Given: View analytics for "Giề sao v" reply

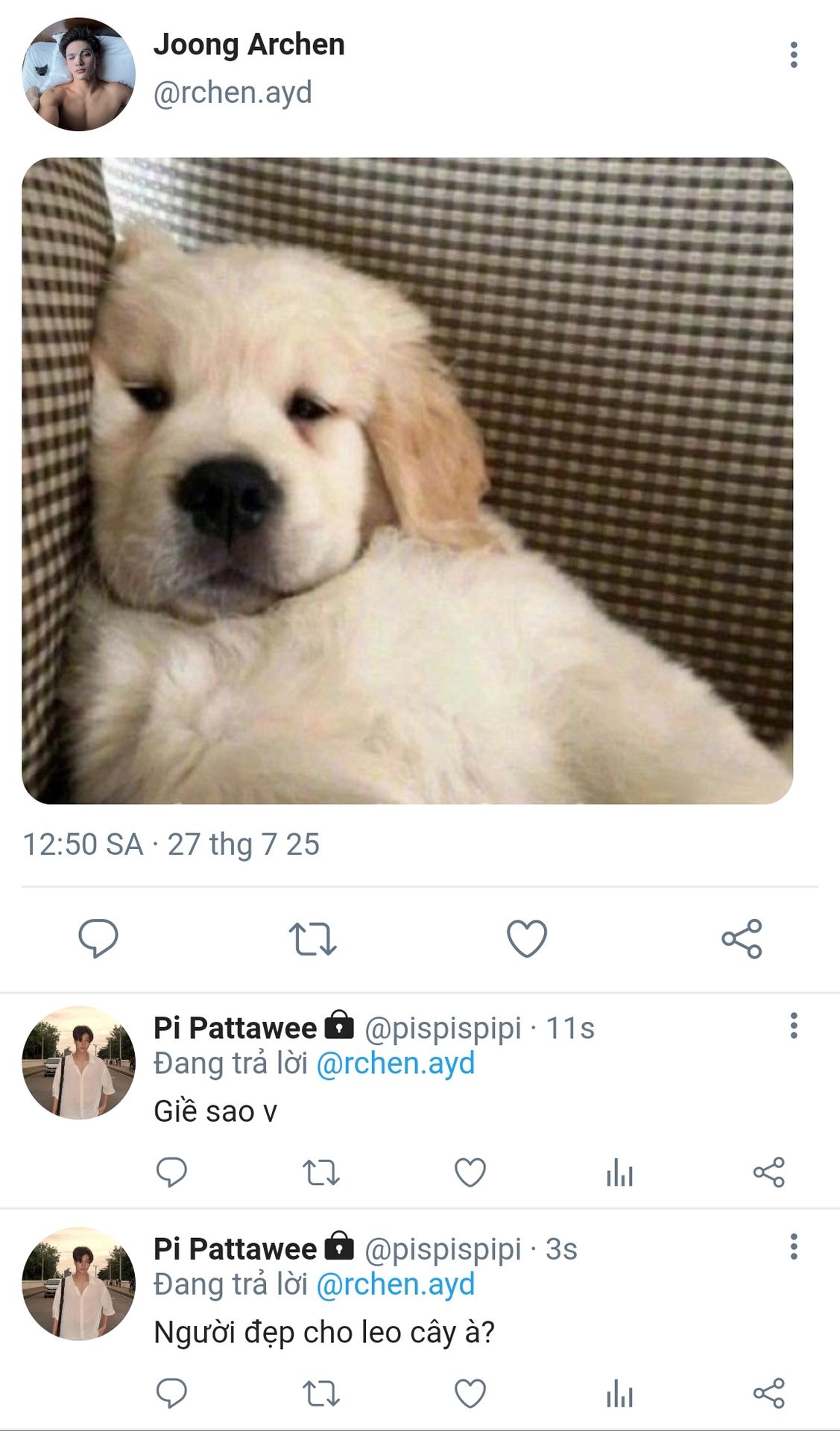Looking at the screenshot, I should coord(619,1172).
